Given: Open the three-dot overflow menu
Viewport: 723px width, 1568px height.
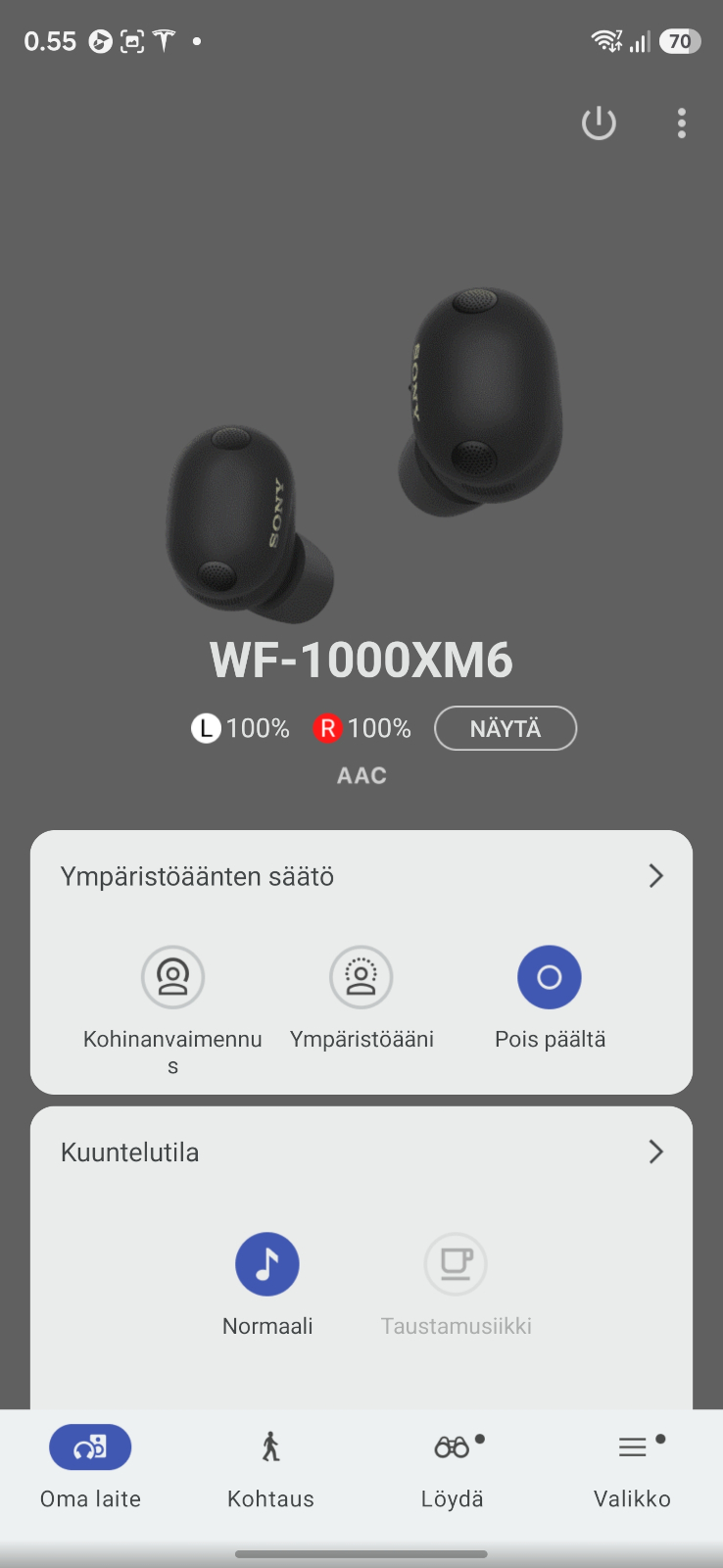Looking at the screenshot, I should 681,123.
